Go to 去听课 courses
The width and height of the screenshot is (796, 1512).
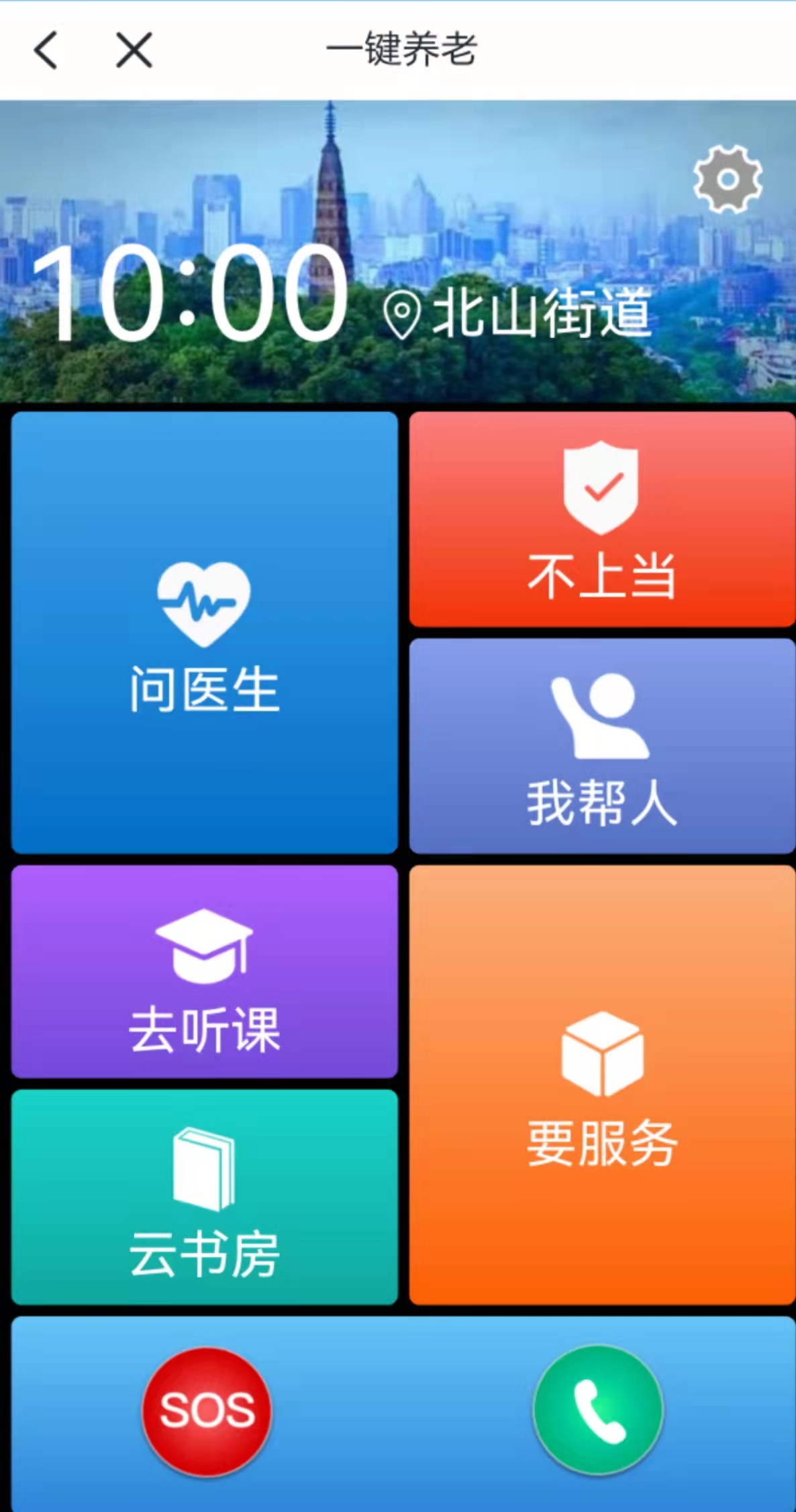tap(204, 971)
